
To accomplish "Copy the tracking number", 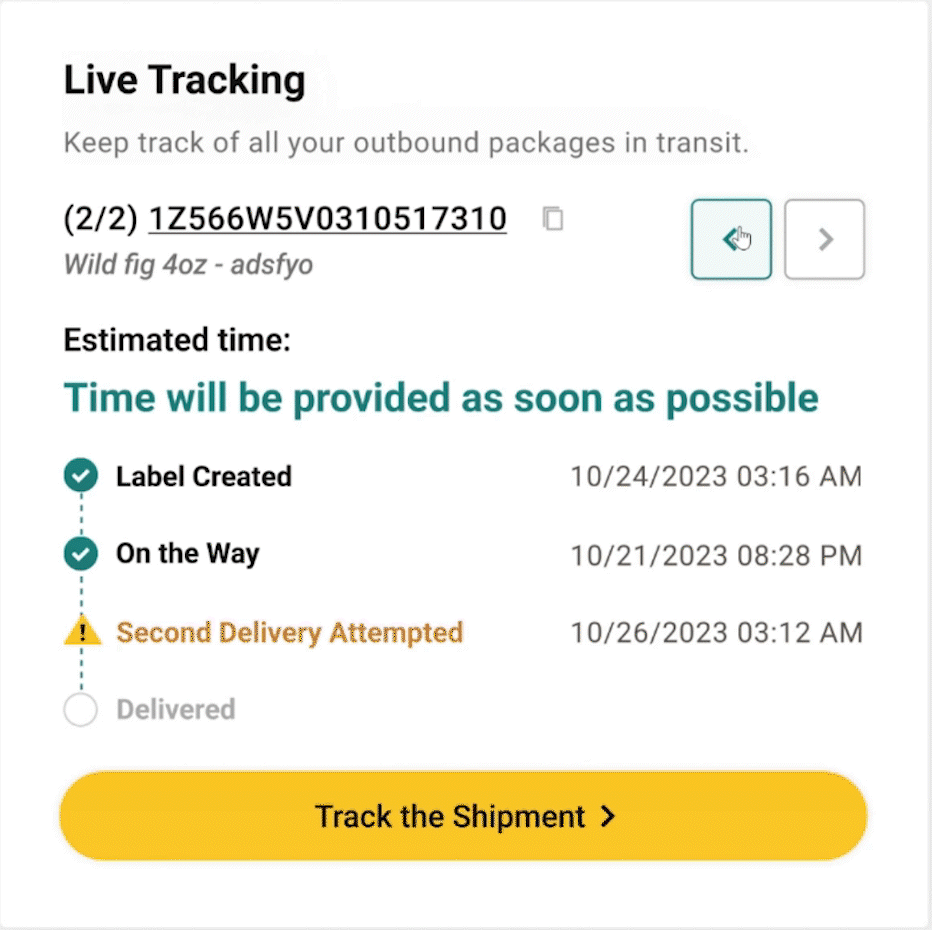I will point(552,219).
